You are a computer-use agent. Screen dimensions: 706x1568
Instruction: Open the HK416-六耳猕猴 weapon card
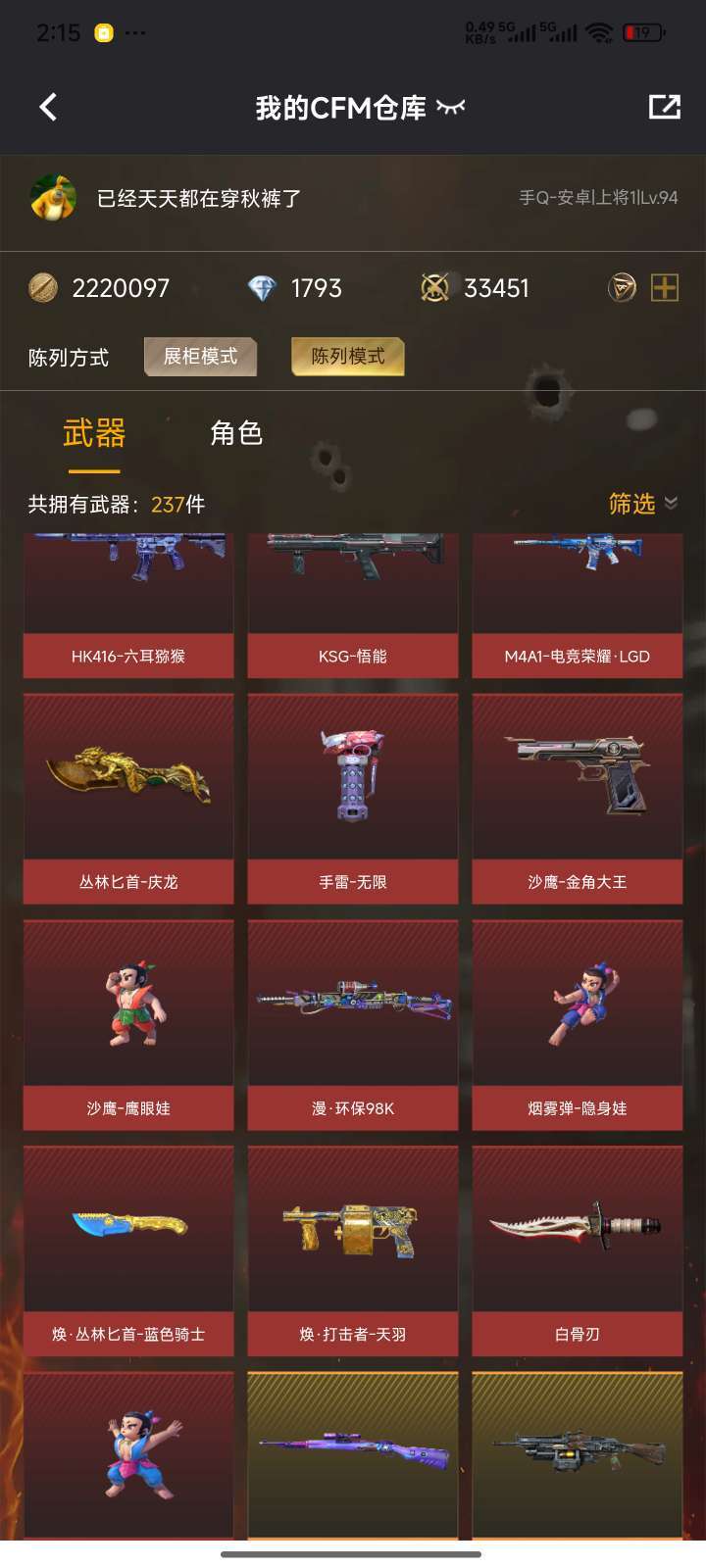click(x=128, y=608)
